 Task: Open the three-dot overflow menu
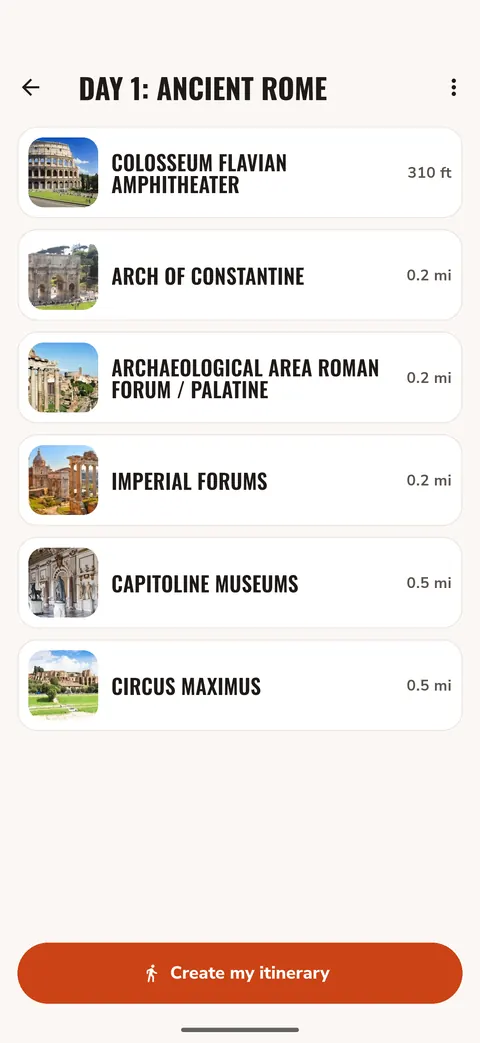click(x=453, y=87)
